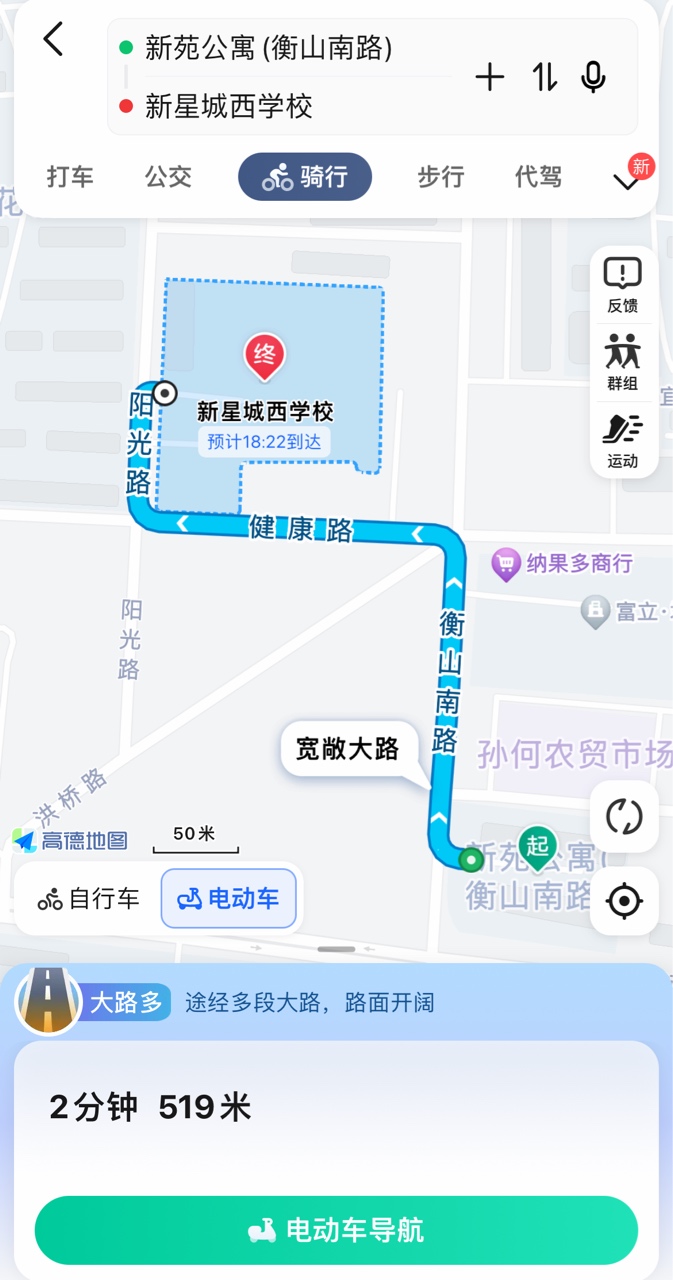Add a waypoint with the plus icon
The height and width of the screenshot is (1280, 673).
coord(489,77)
